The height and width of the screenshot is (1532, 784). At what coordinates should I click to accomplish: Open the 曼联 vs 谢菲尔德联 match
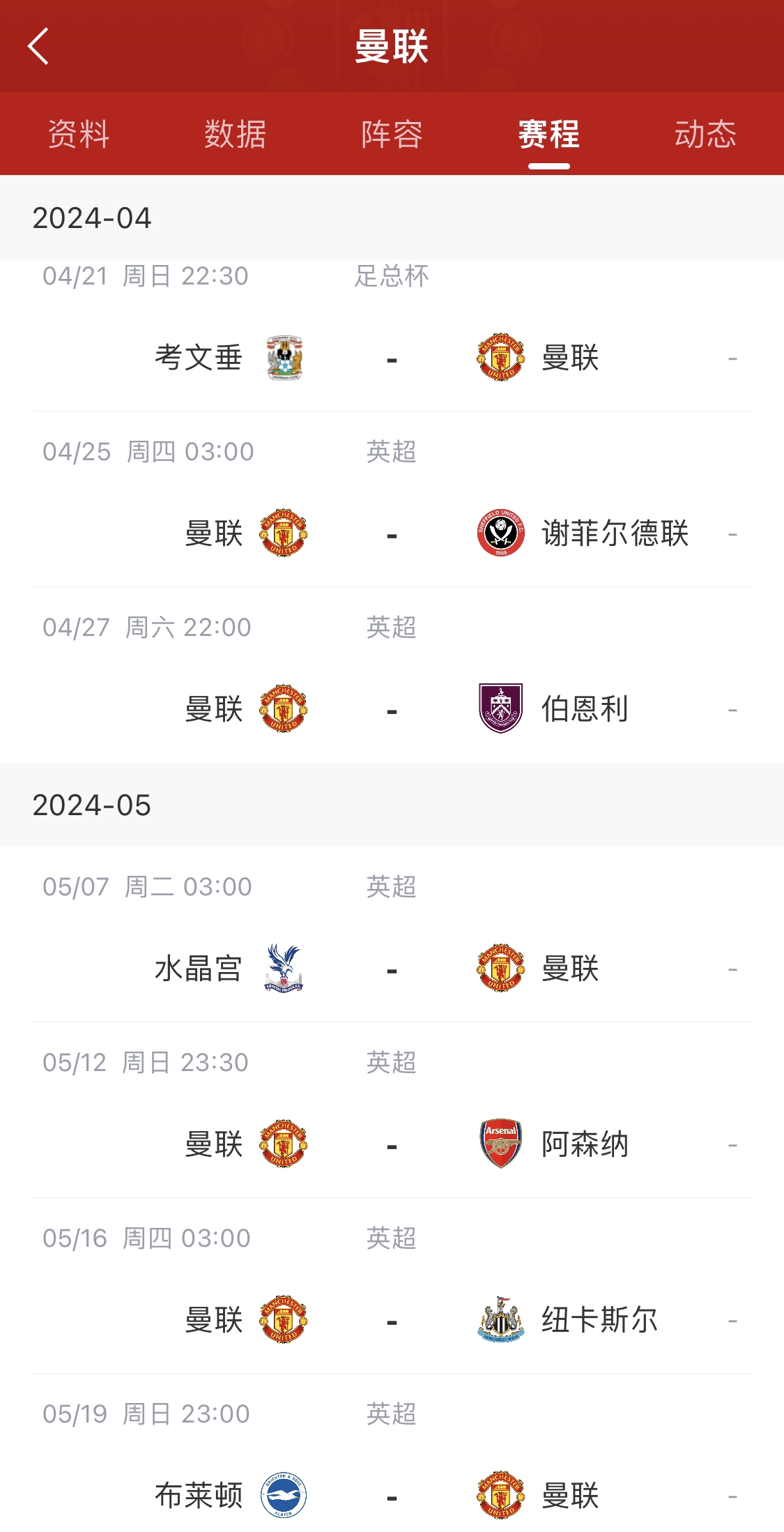(392, 499)
